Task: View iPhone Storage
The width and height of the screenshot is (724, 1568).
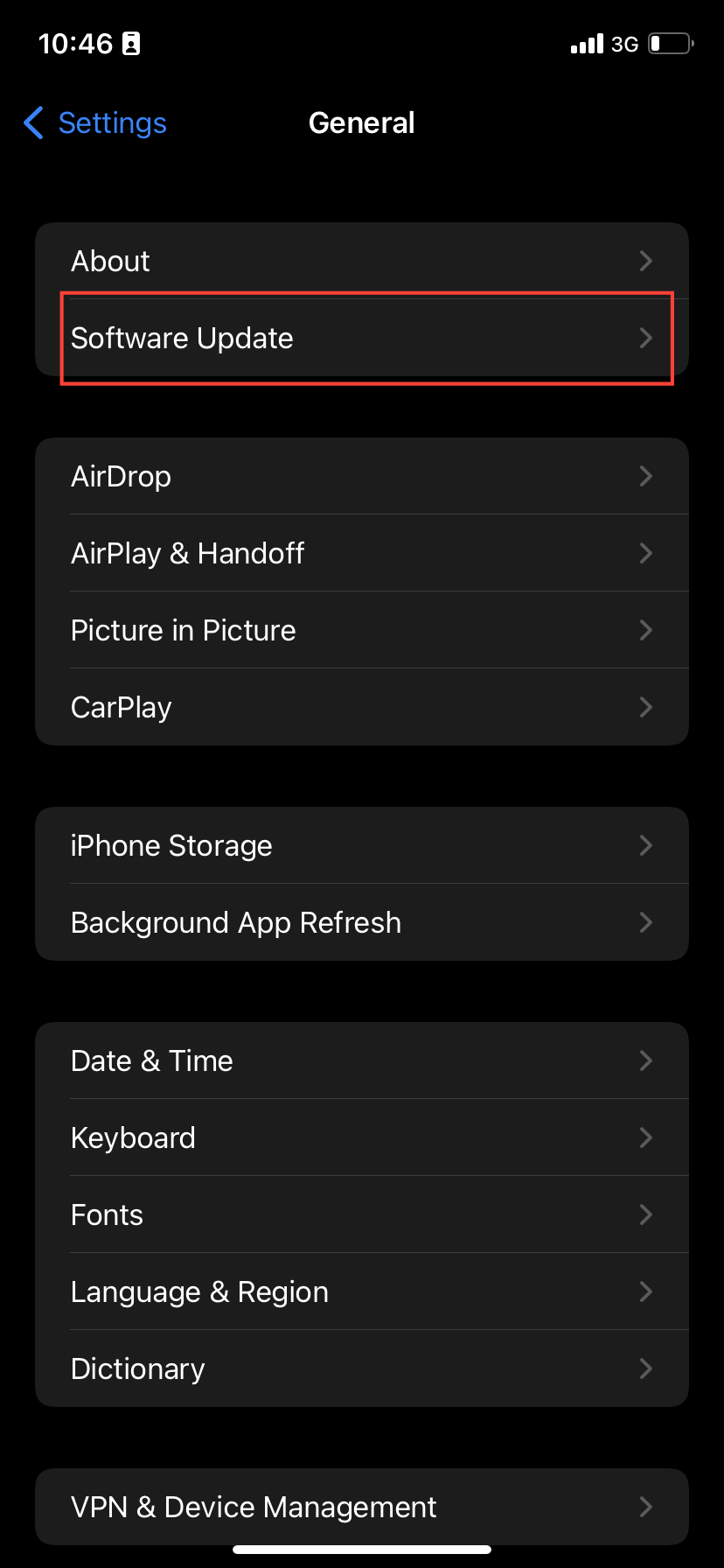Action: (x=361, y=845)
